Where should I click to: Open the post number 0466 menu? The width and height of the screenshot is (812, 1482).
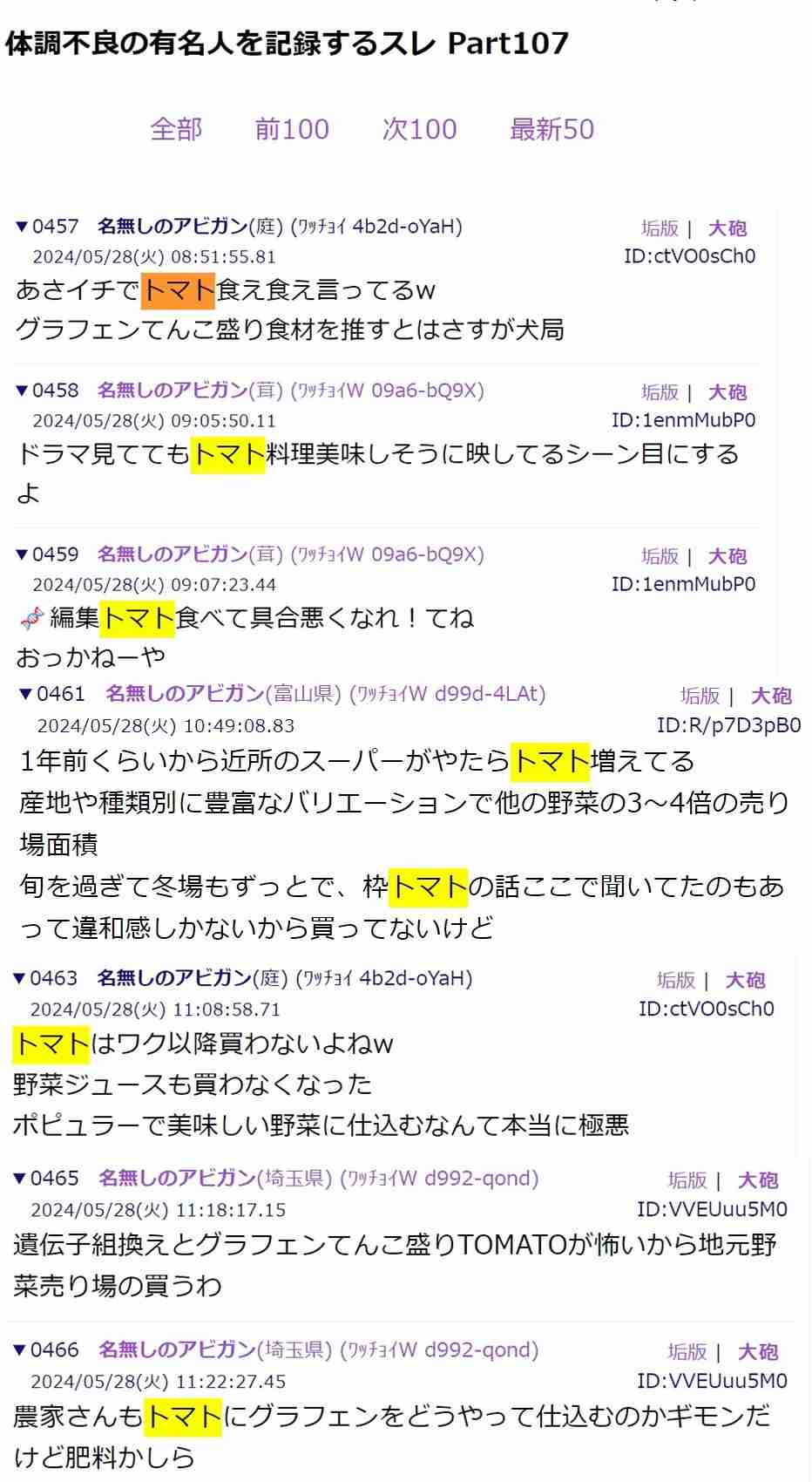46,1350
